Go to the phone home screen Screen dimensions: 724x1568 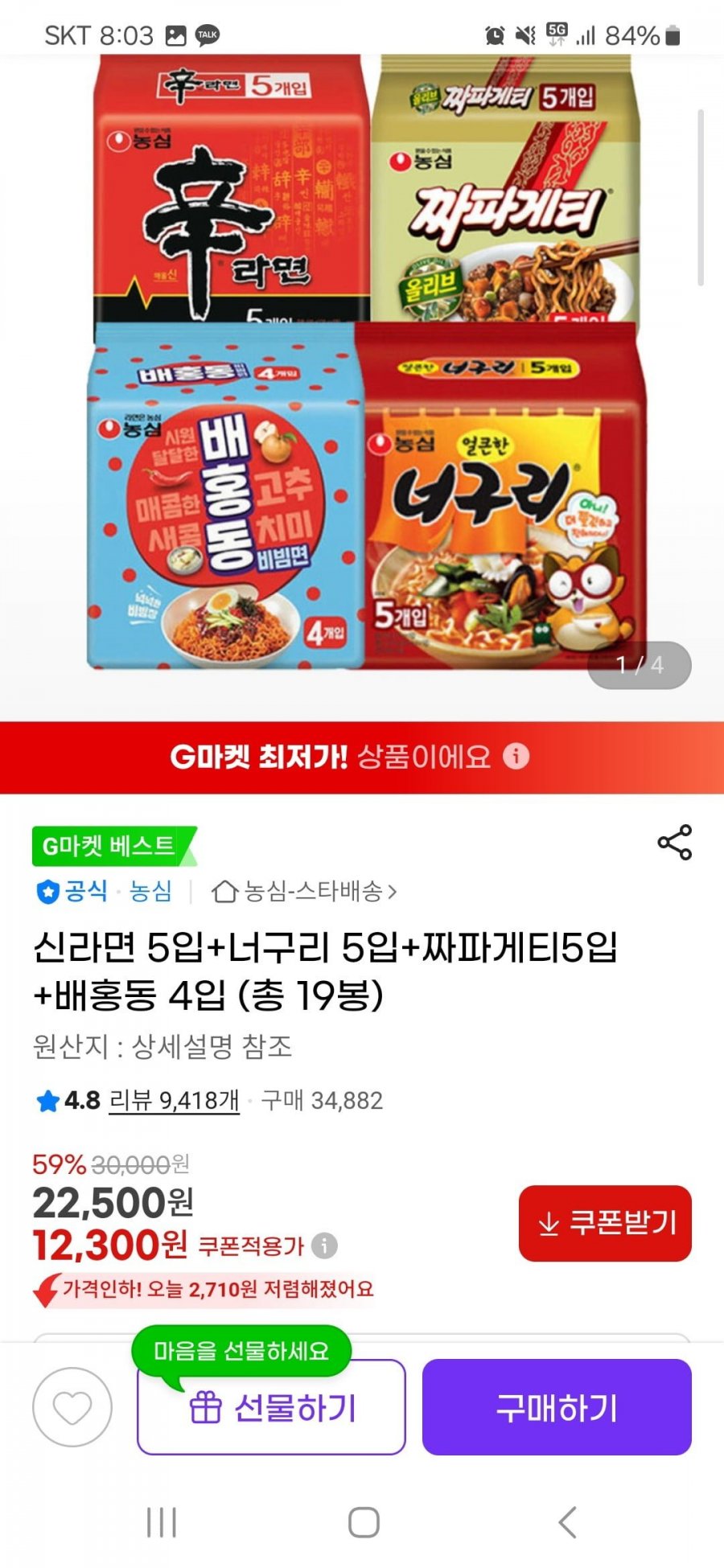364,1522
